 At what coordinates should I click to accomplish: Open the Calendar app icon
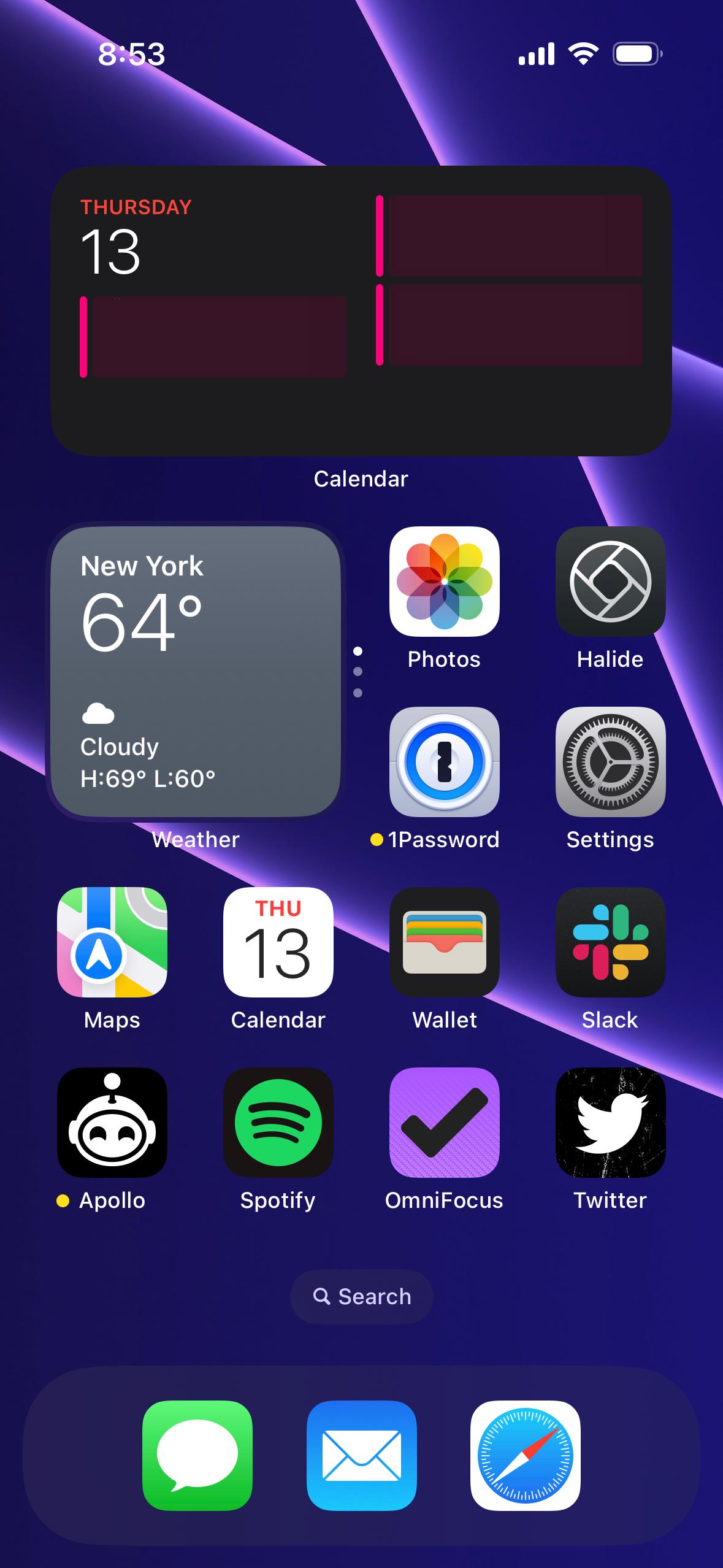click(x=278, y=942)
